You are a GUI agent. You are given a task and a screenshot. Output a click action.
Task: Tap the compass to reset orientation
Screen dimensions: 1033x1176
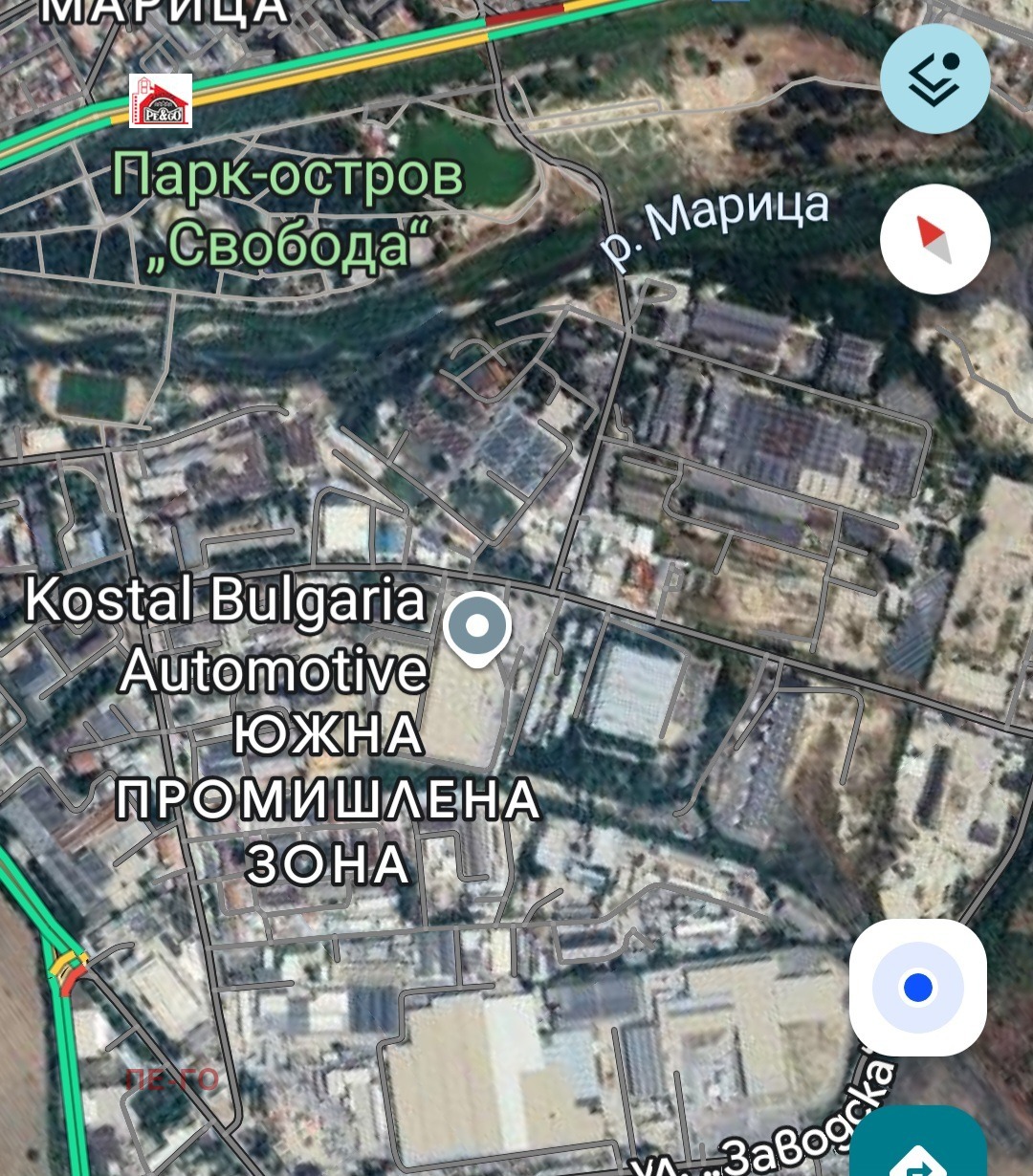tap(934, 239)
